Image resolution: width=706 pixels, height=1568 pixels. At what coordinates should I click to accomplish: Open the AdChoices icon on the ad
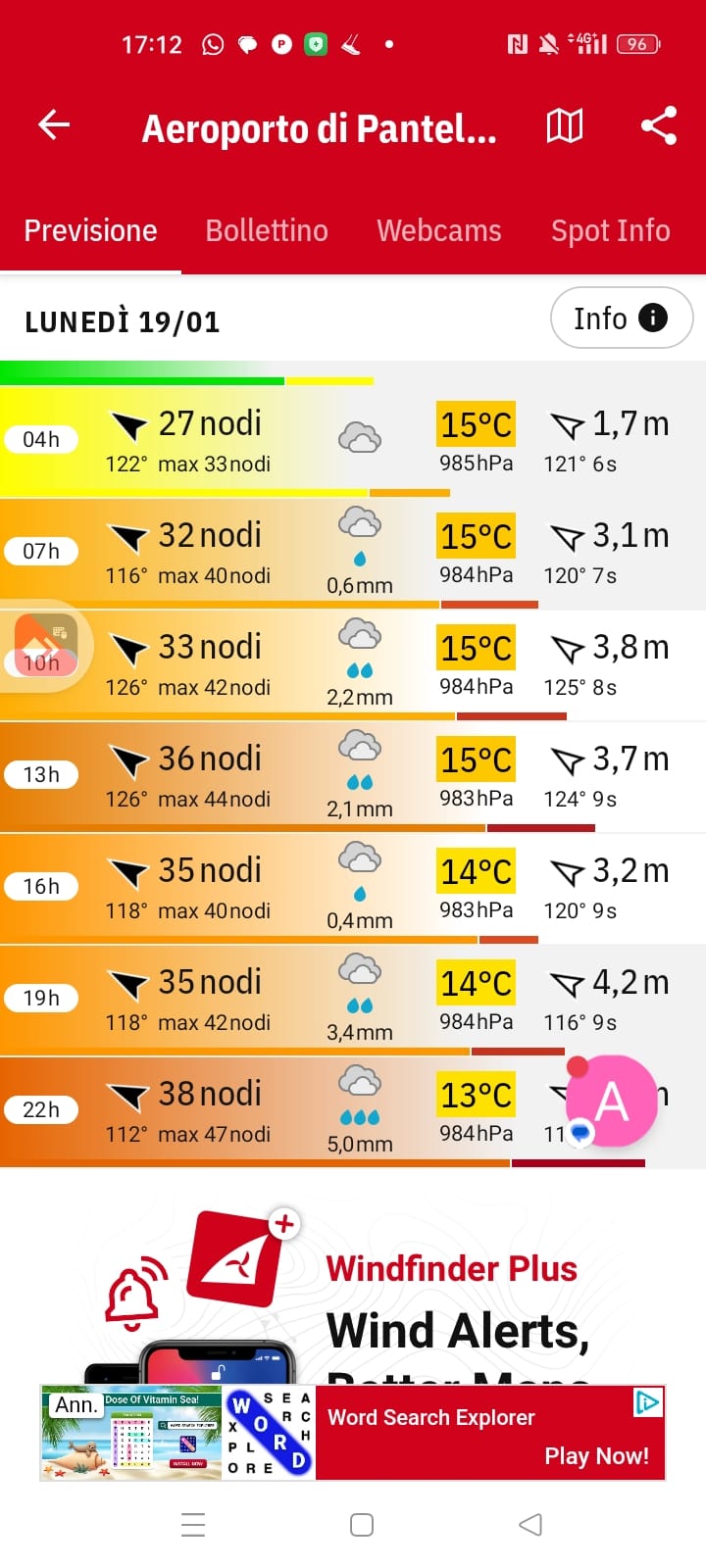[648, 1402]
